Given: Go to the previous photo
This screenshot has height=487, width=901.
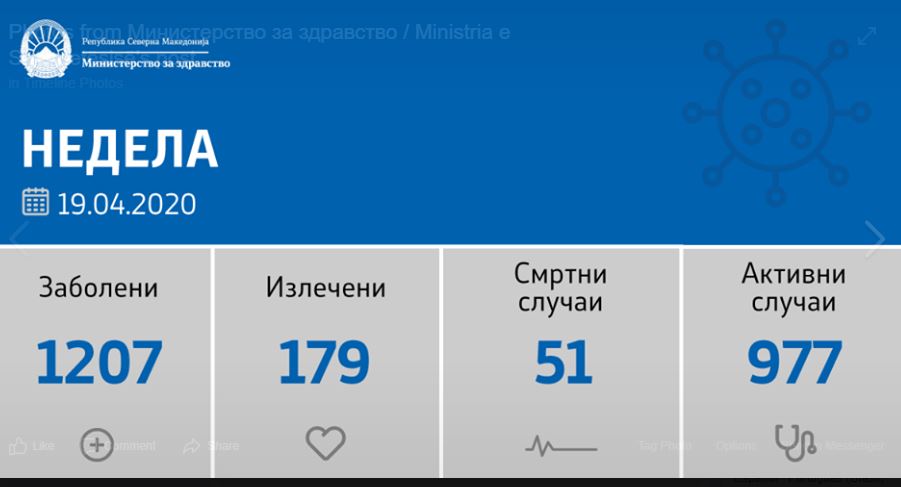Looking at the screenshot, I should pyautogui.click(x=19, y=238).
